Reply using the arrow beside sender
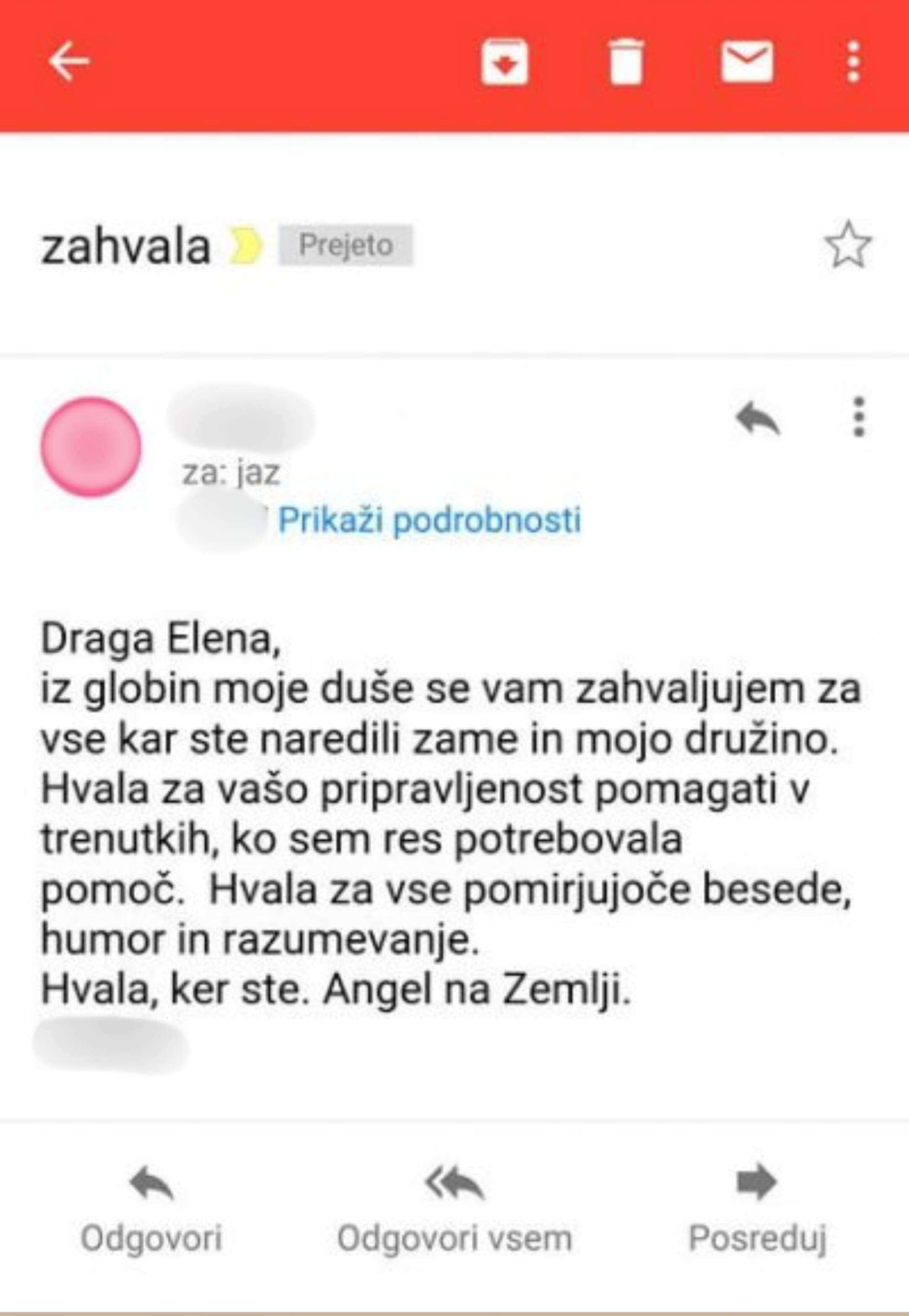This screenshot has height=1316, width=909. point(757,419)
